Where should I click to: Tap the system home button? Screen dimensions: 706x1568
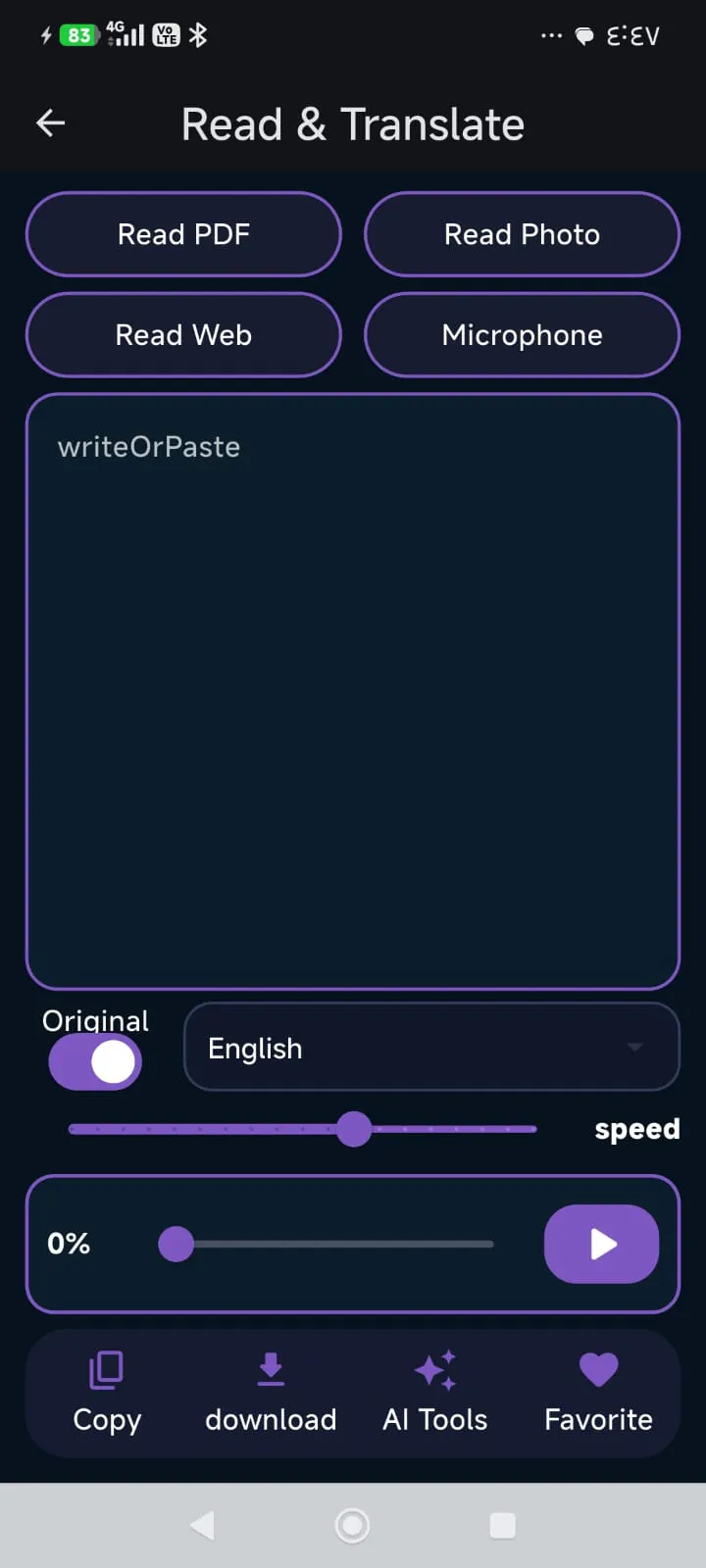pyautogui.click(x=353, y=1525)
